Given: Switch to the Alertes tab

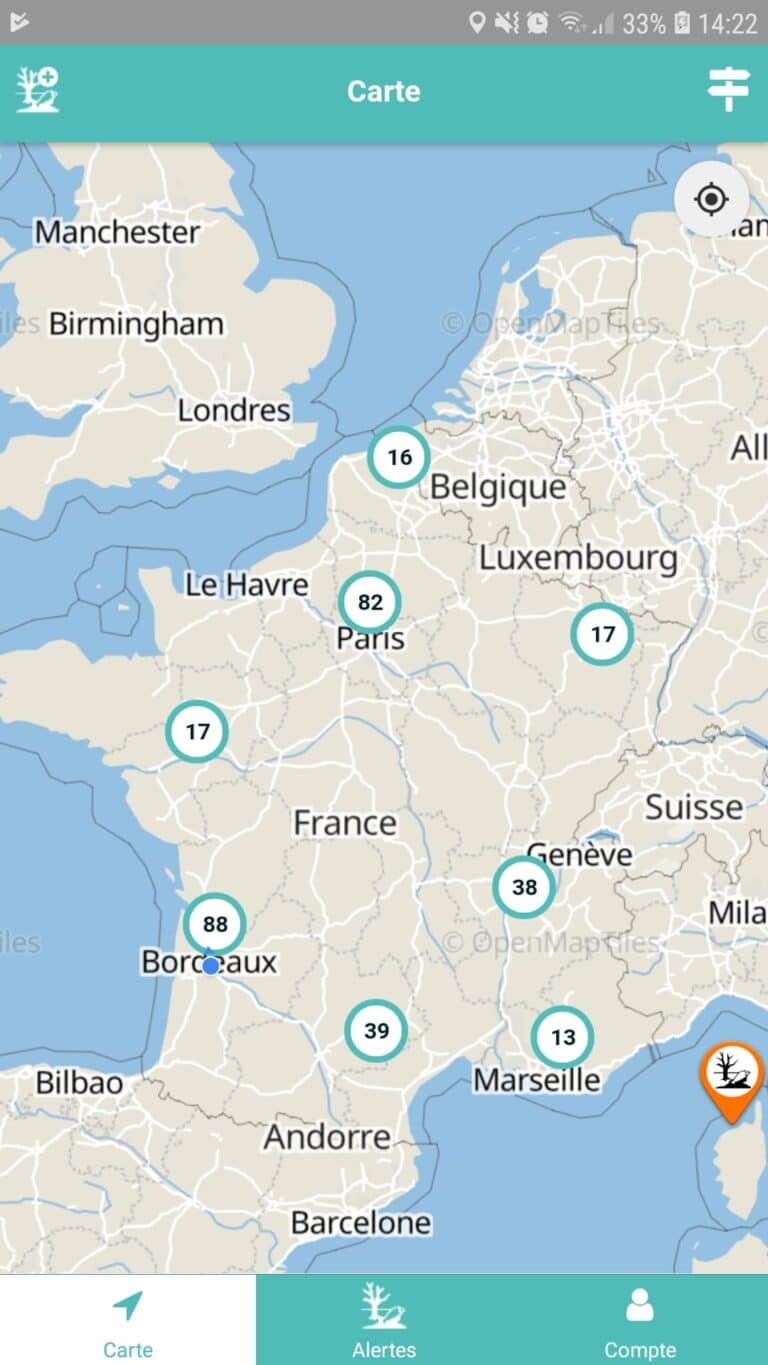Looking at the screenshot, I should (x=384, y=1319).
